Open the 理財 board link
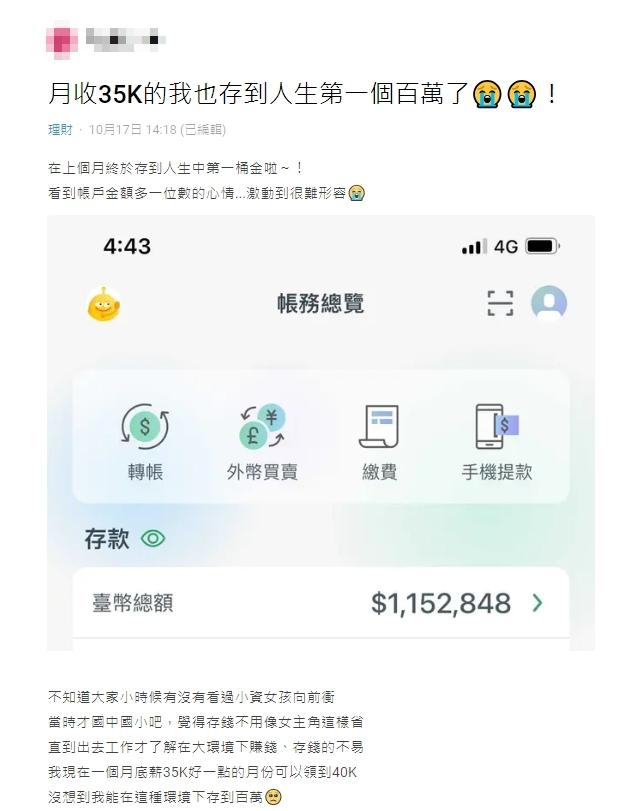The width and height of the screenshot is (635, 811). (60, 130)
